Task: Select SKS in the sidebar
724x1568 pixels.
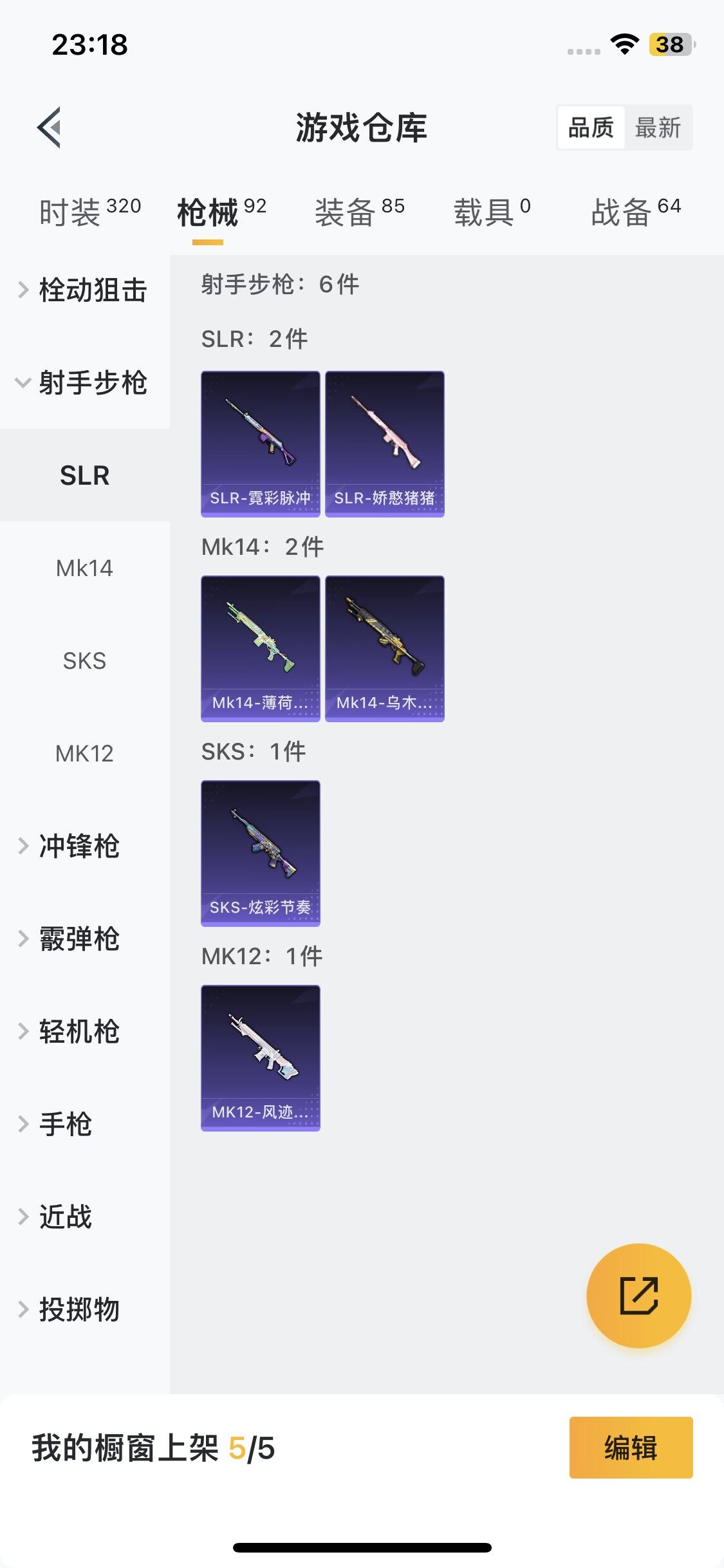Action: click(x=84, y=660)
